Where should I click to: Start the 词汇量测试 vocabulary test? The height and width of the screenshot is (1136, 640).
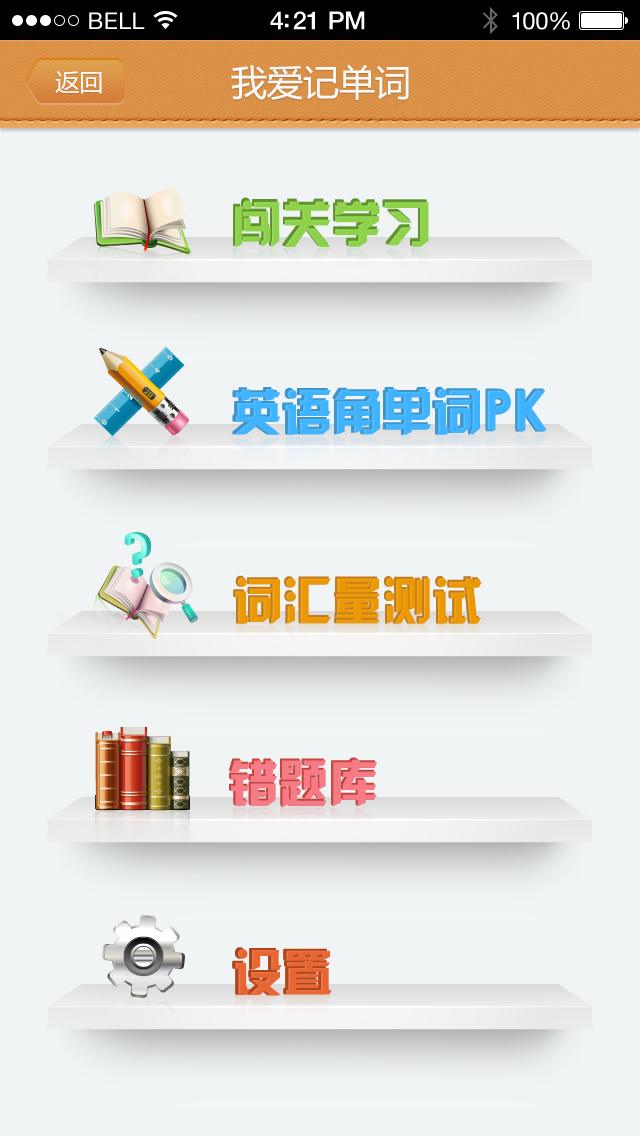click(x=357, y=598)
